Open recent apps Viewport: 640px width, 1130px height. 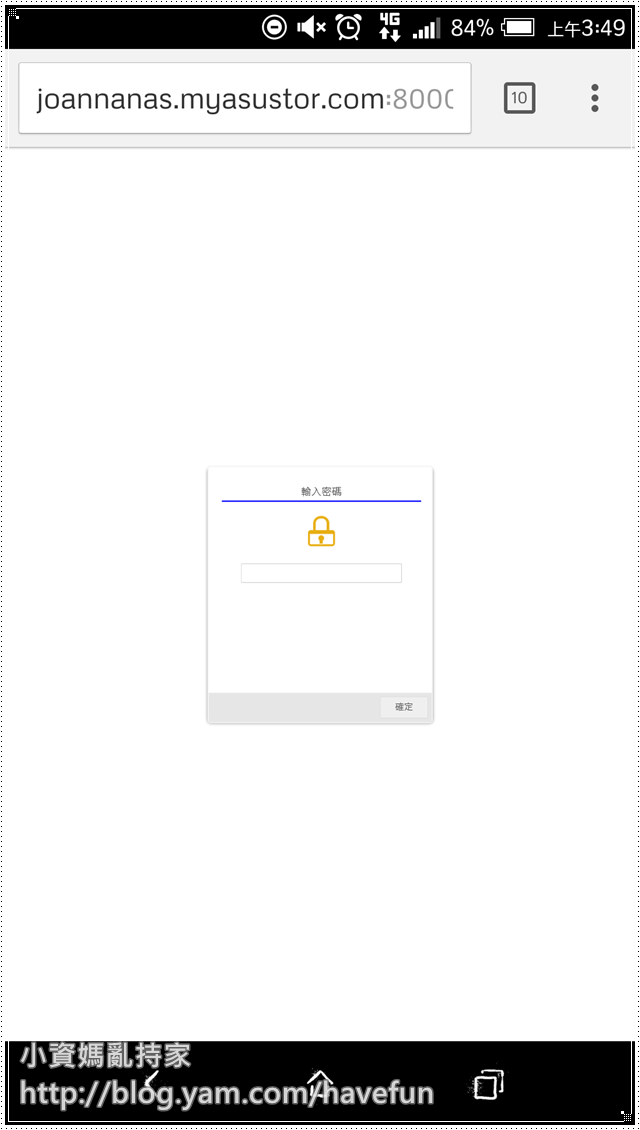pyautogui.click(x=488, y=1084)
